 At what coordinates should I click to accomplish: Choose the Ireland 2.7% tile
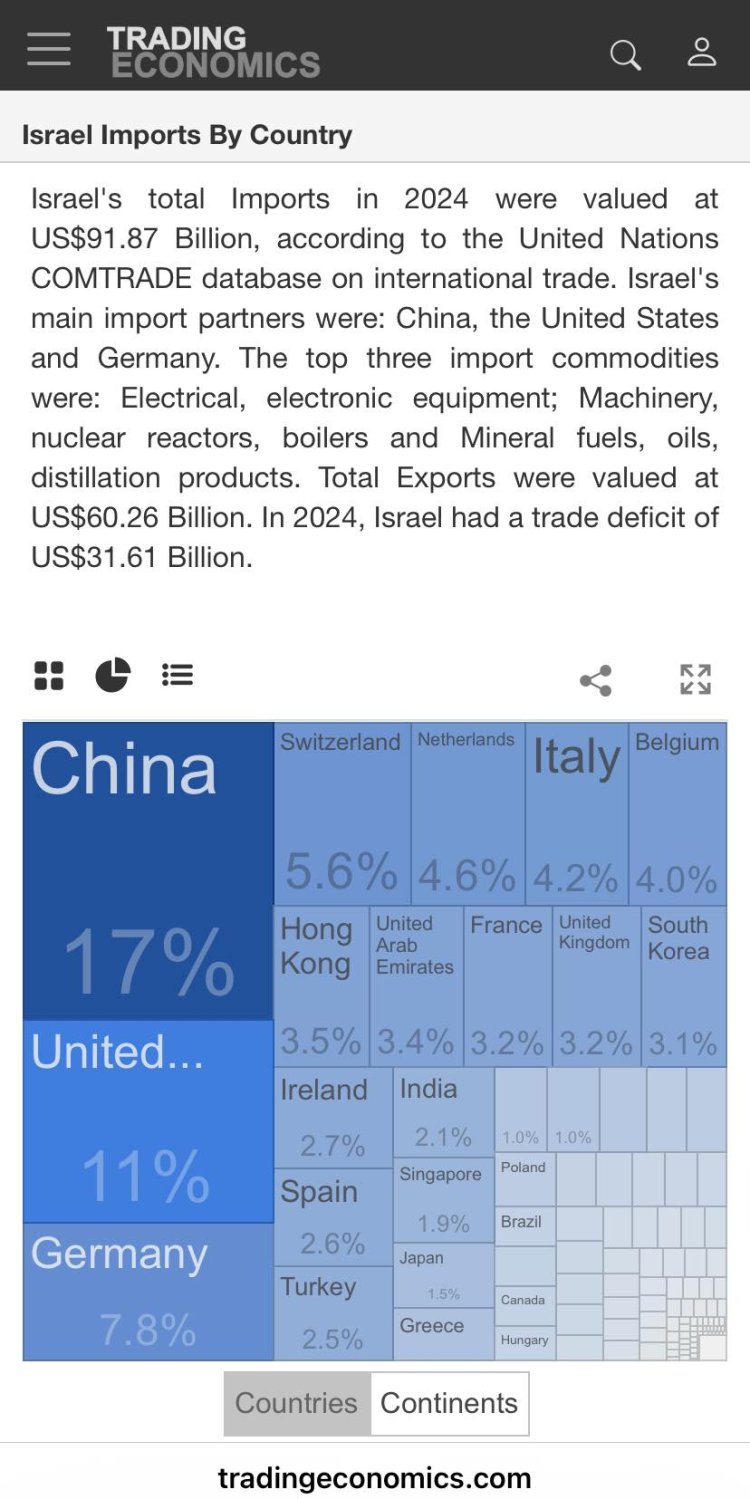[x=333, y=1118]
